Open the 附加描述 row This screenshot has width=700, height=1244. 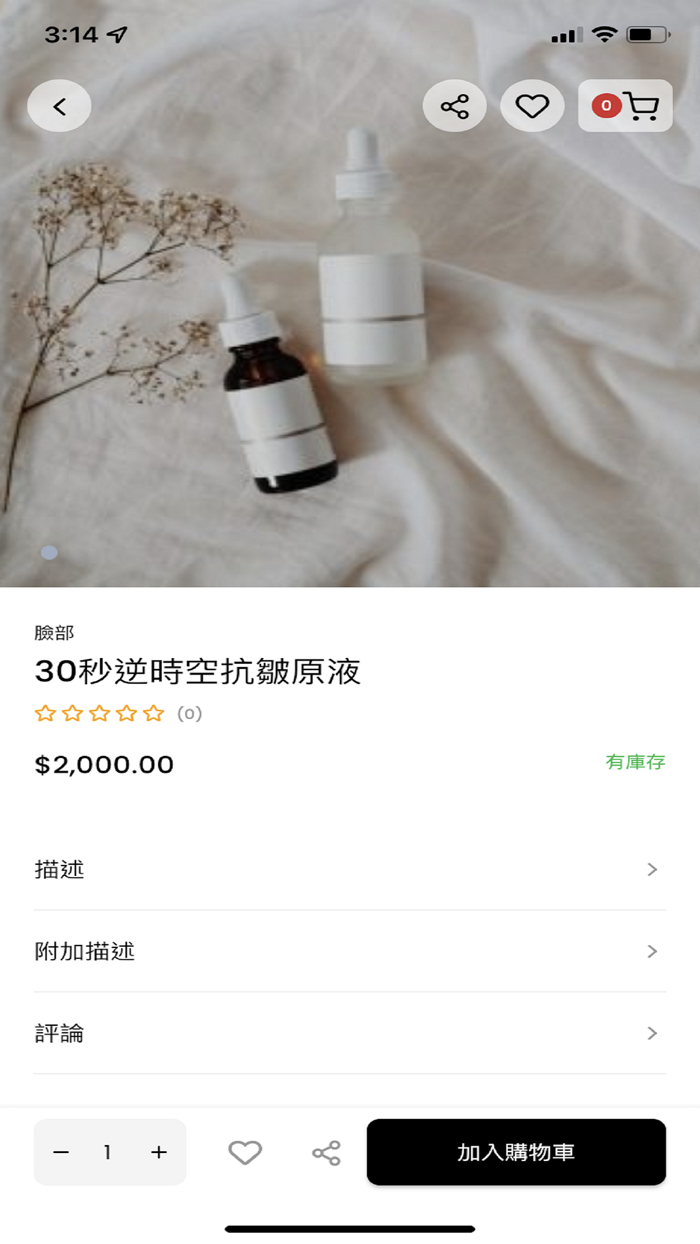tap(350, 952)
